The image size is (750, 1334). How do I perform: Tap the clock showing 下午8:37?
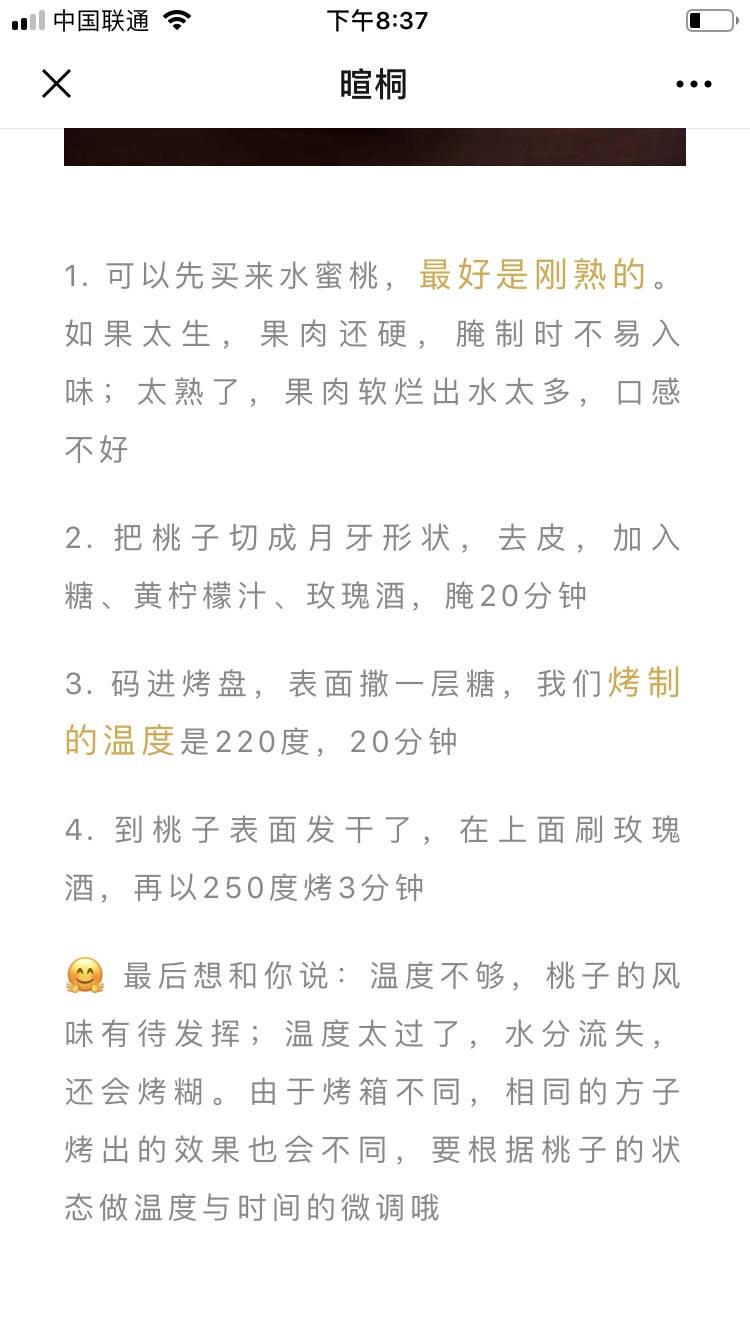375,19
